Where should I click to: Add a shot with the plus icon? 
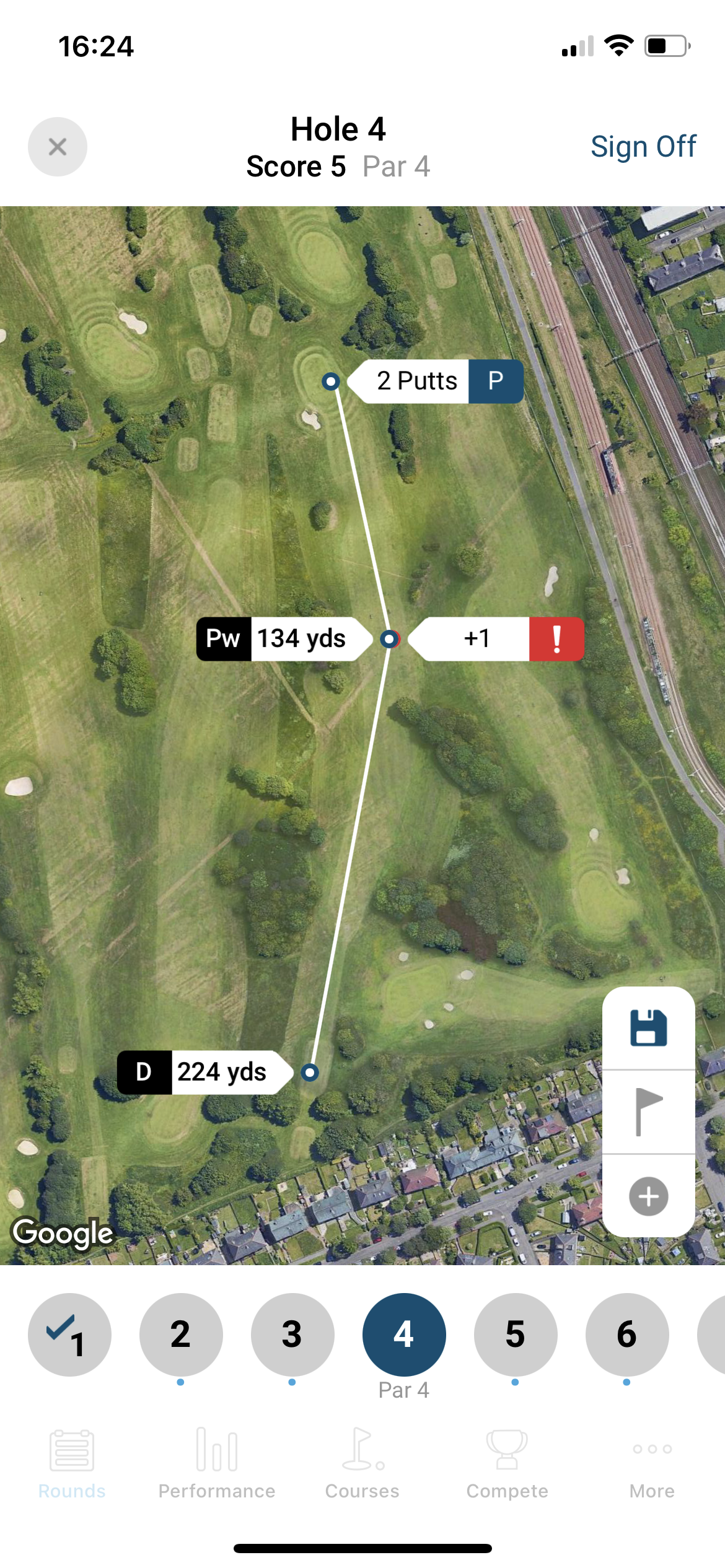pos(648,1196)
